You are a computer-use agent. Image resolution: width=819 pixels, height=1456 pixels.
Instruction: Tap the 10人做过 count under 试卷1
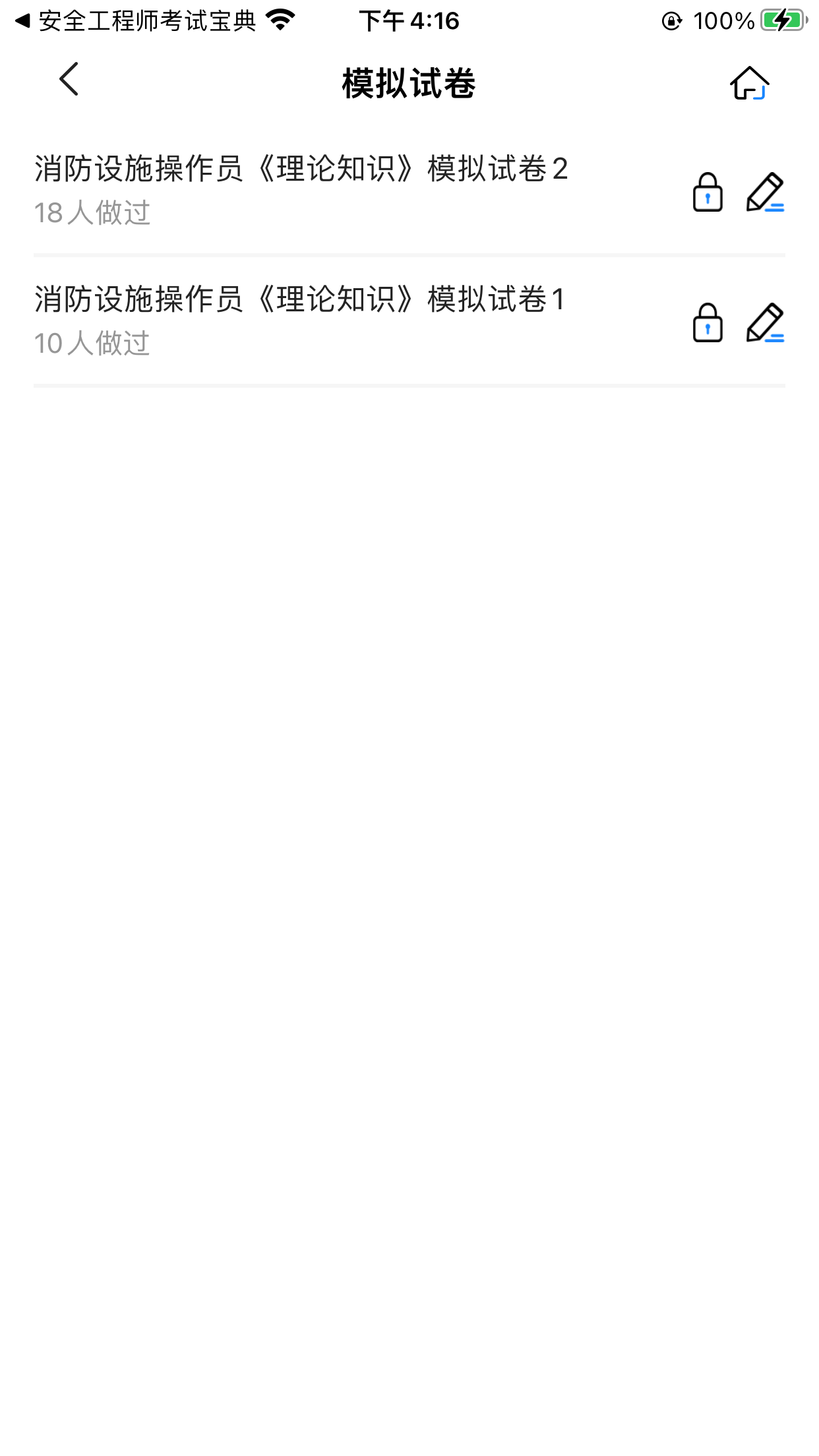91,342
